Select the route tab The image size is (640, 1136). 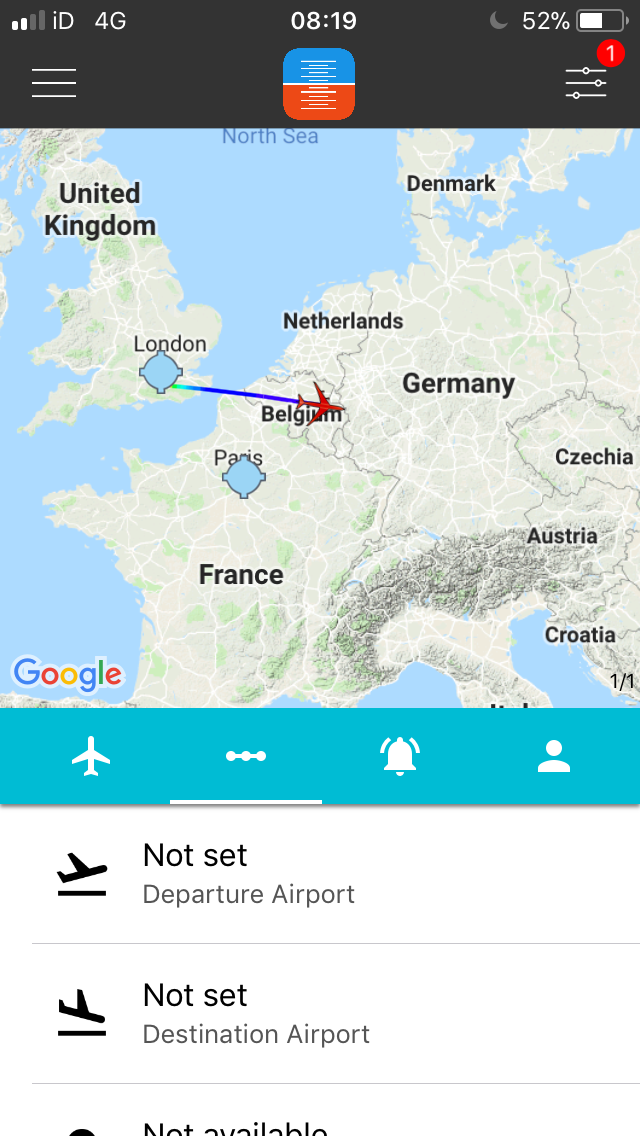point(246,756)
